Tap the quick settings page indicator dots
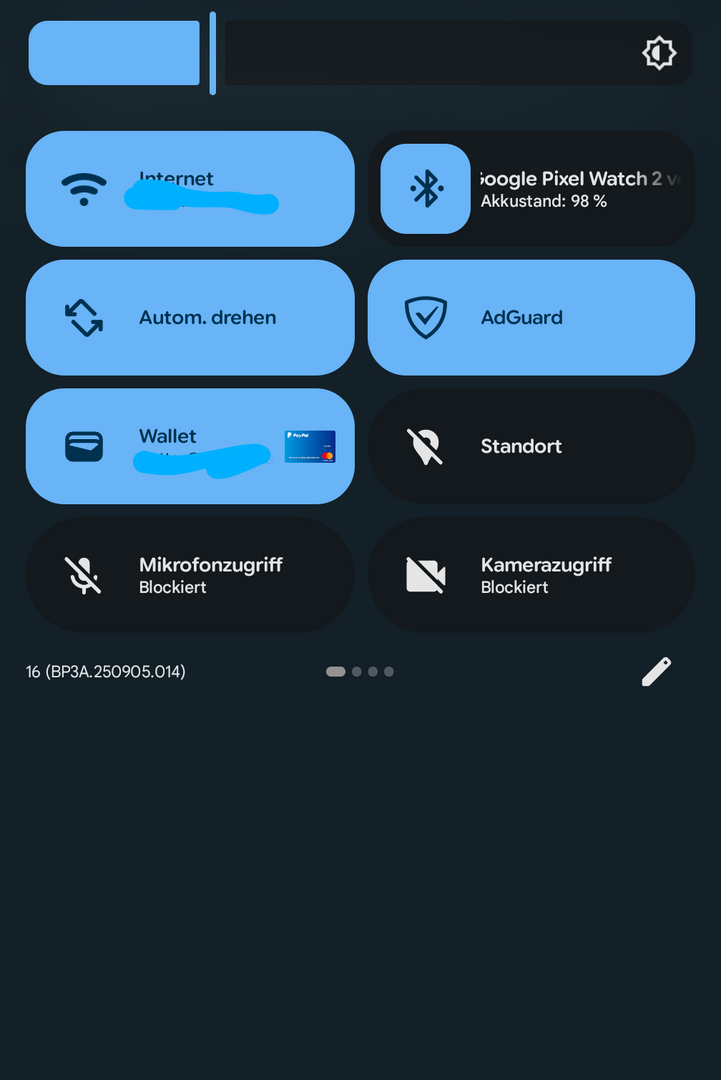 [x=360, y=672]
